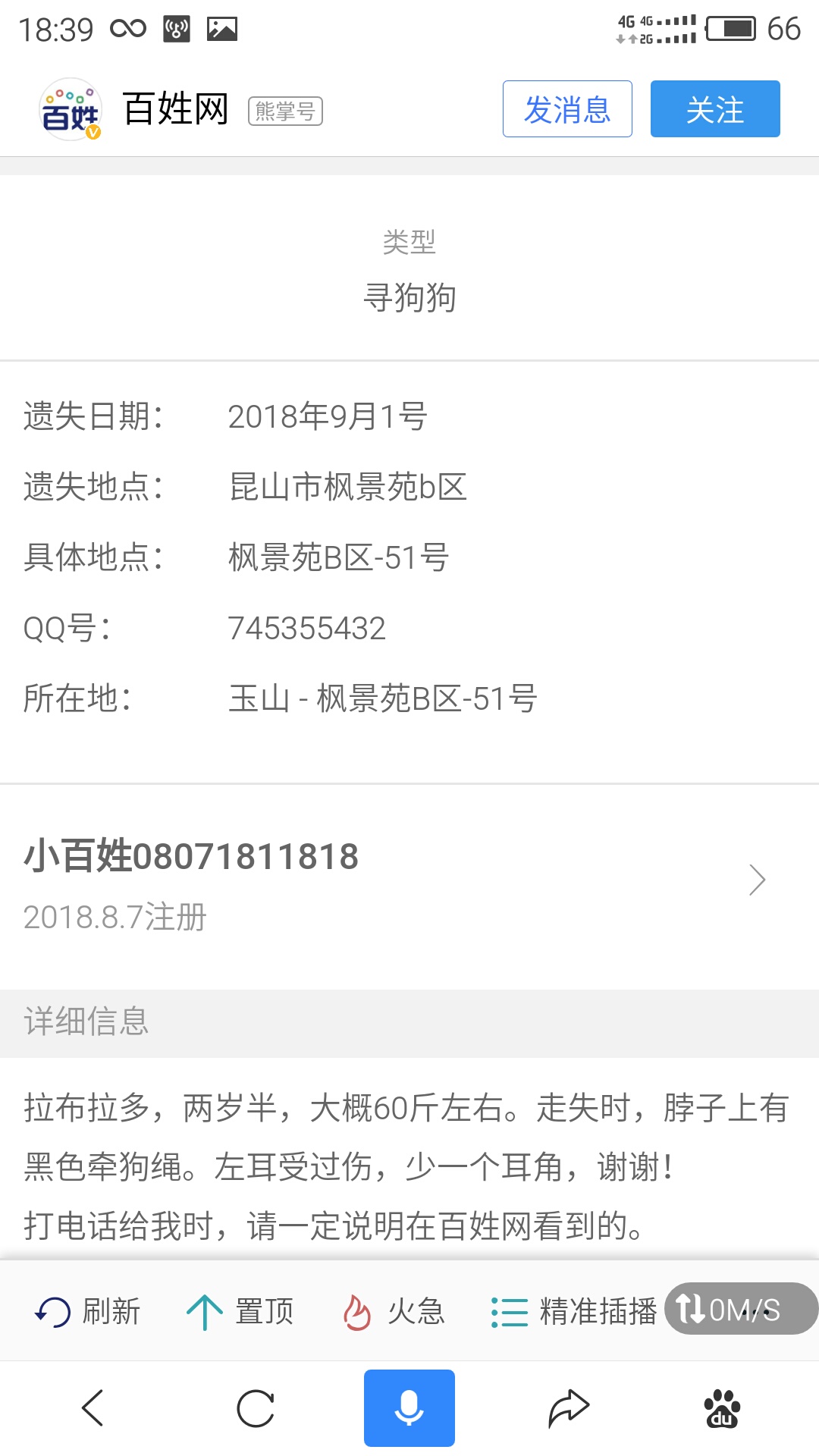Start voice search with the microphone button
The width and height of the screenshot is (819, 1456).
coord(409,1408)
